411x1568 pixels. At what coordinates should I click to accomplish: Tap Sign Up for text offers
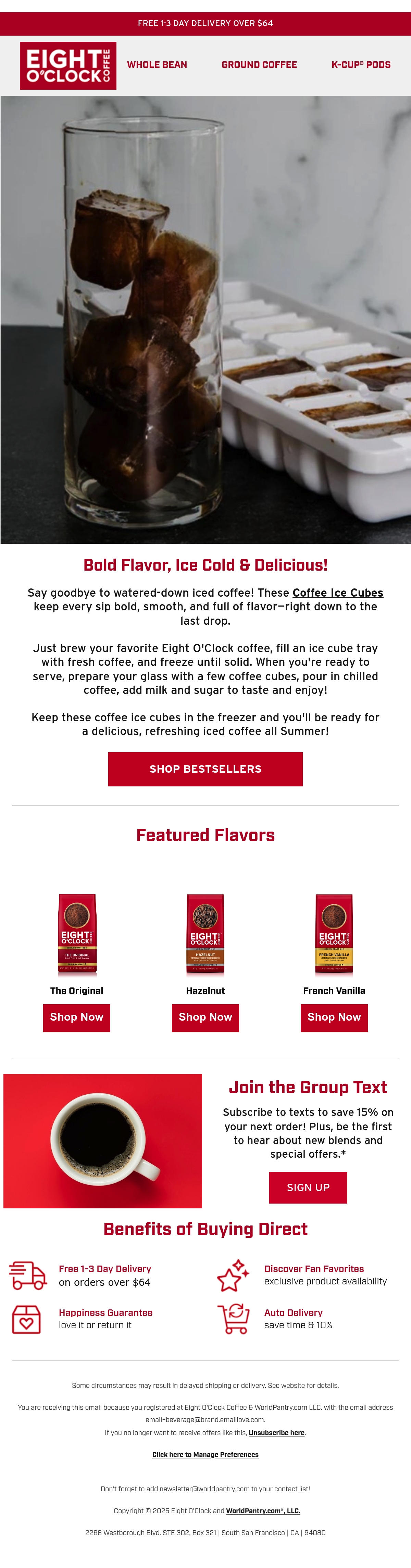[x=308, y=1187]
